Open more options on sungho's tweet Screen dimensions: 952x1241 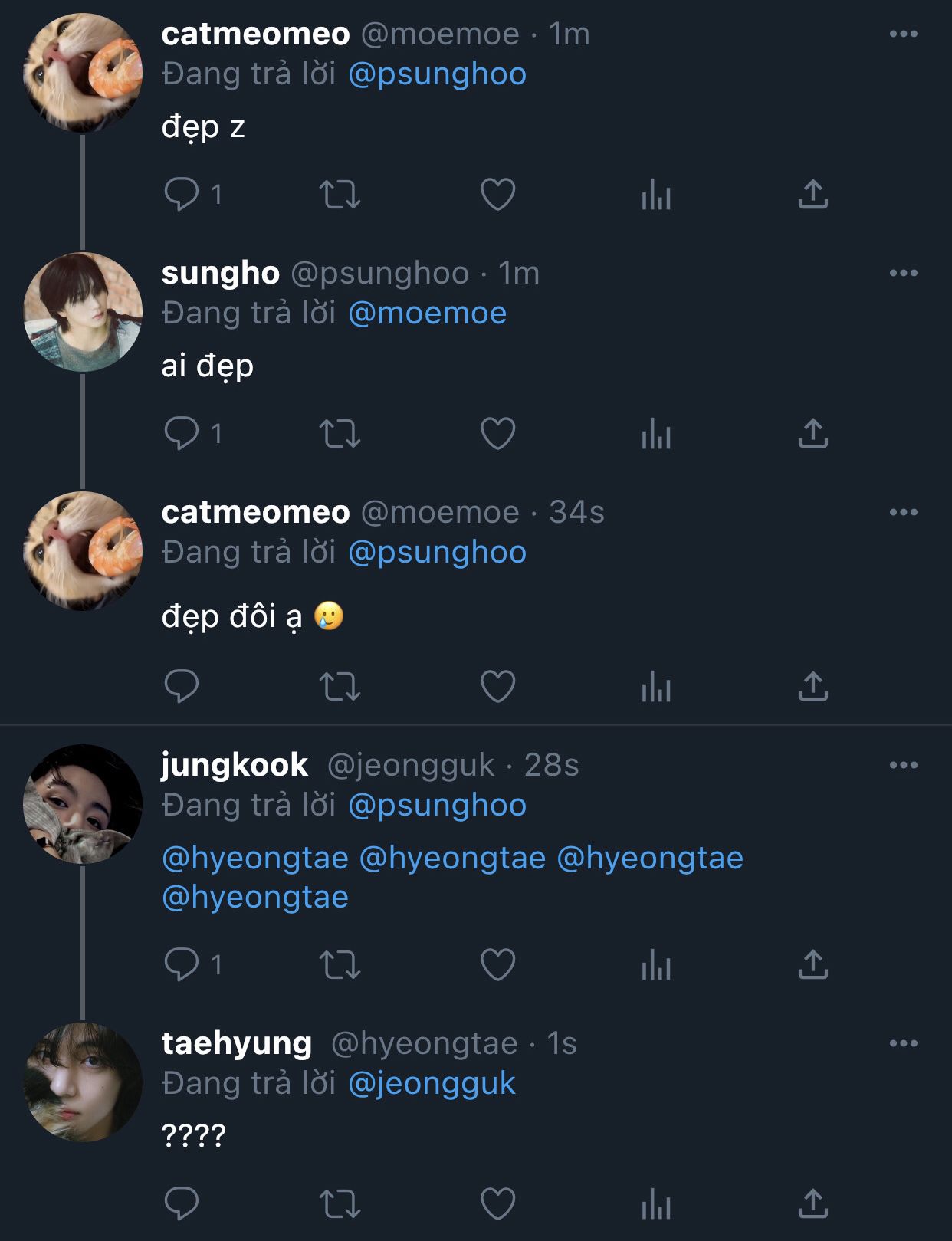click(903, 274)
